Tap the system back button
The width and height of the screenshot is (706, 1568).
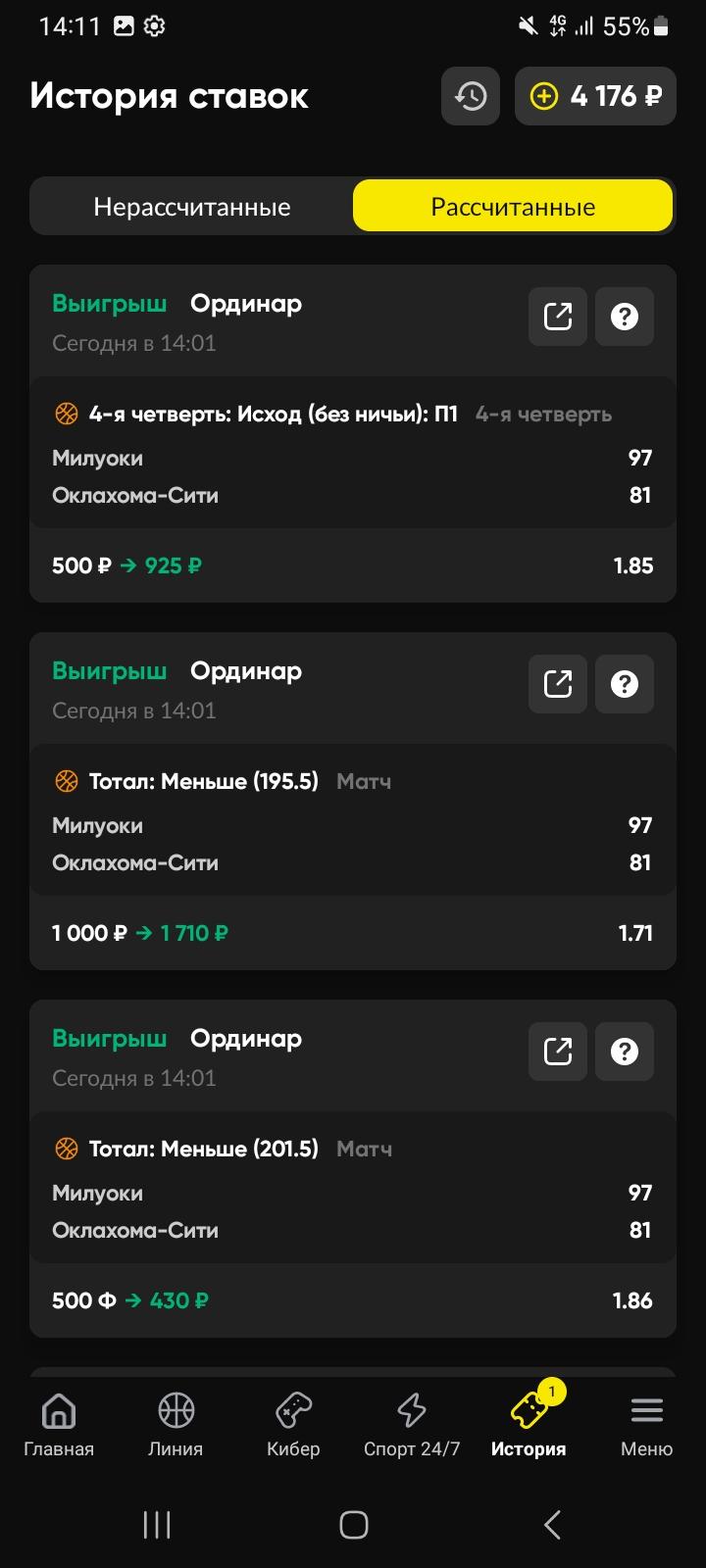pos(552,1525)
